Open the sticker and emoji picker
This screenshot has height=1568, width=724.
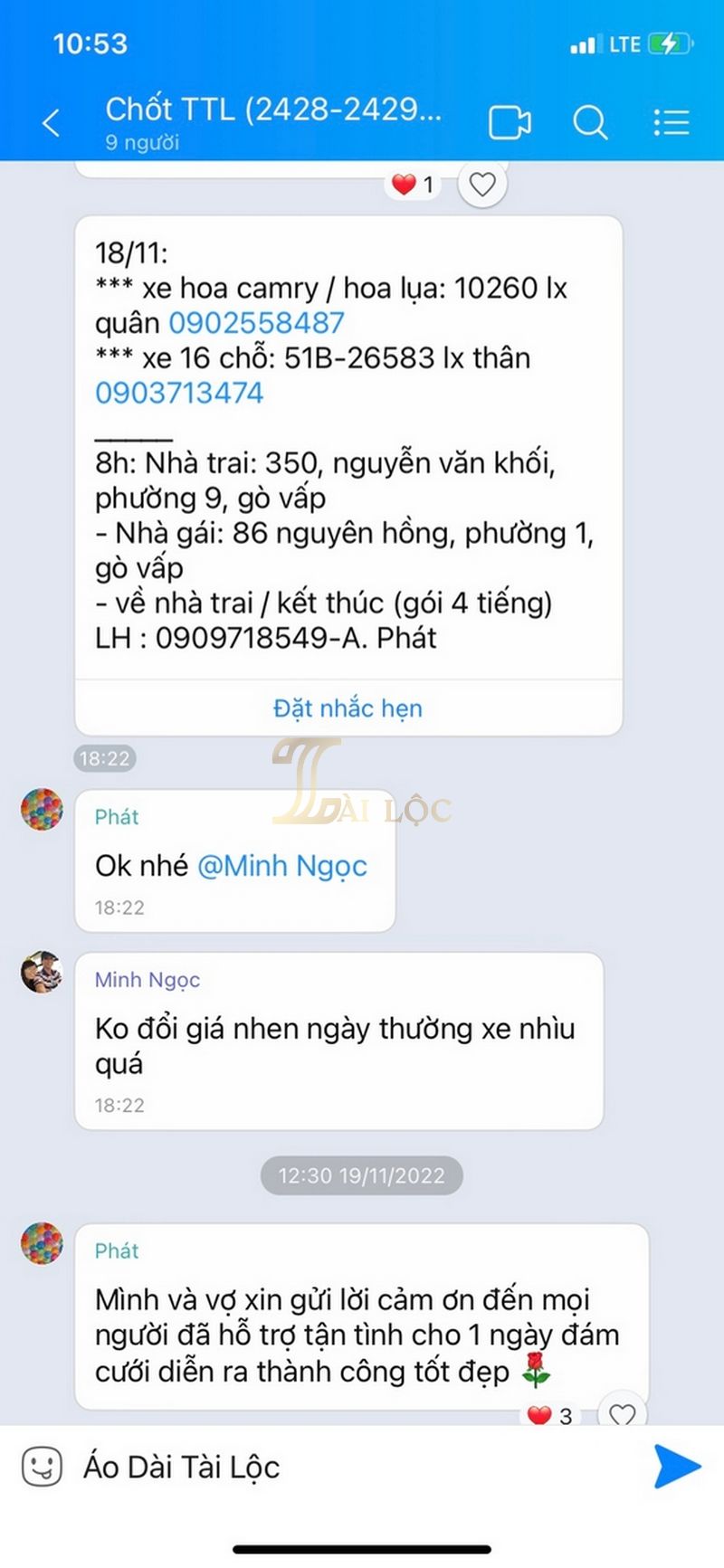point(42,1467)
